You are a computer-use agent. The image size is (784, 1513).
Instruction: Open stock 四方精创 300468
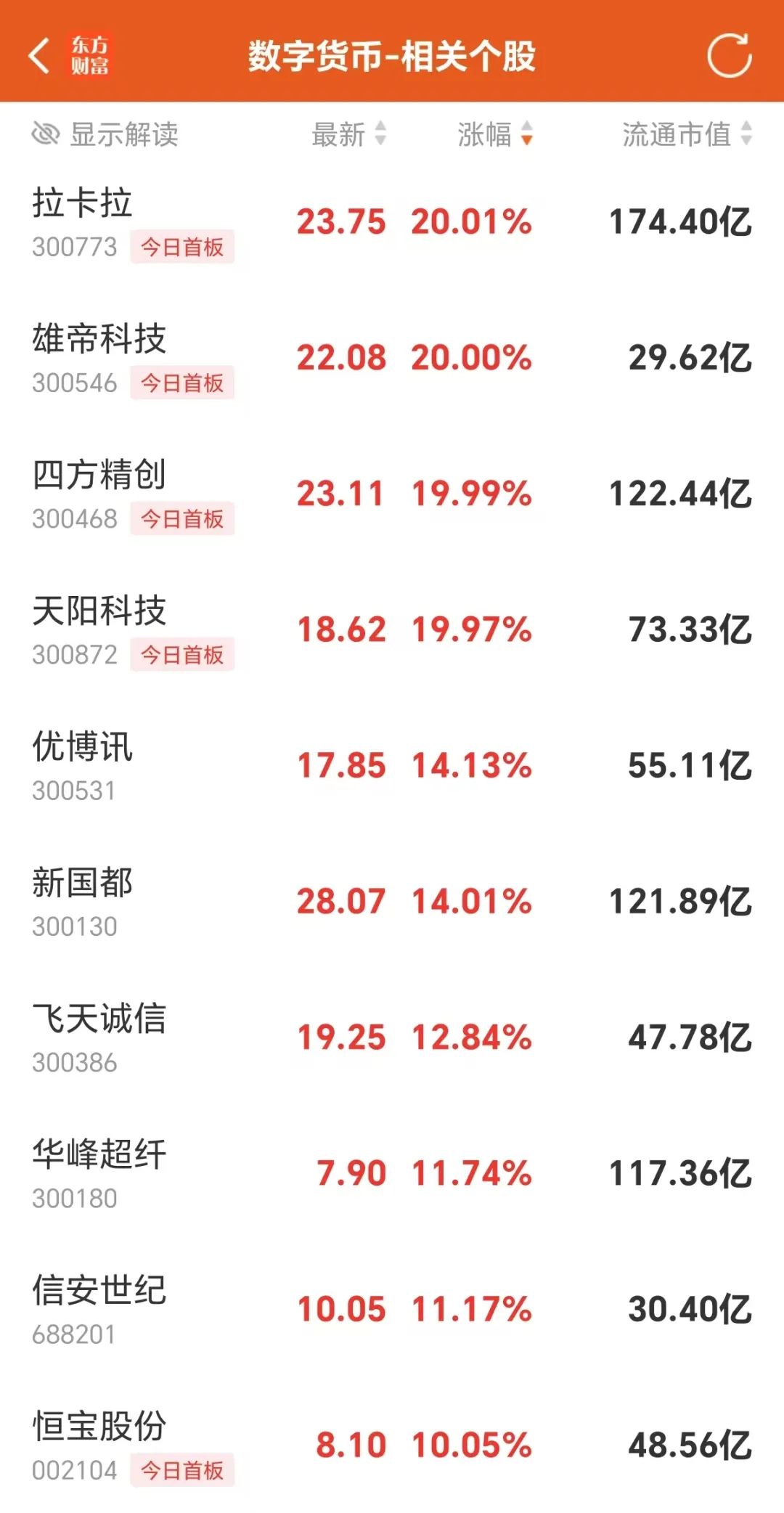click(x=392, y=494)
